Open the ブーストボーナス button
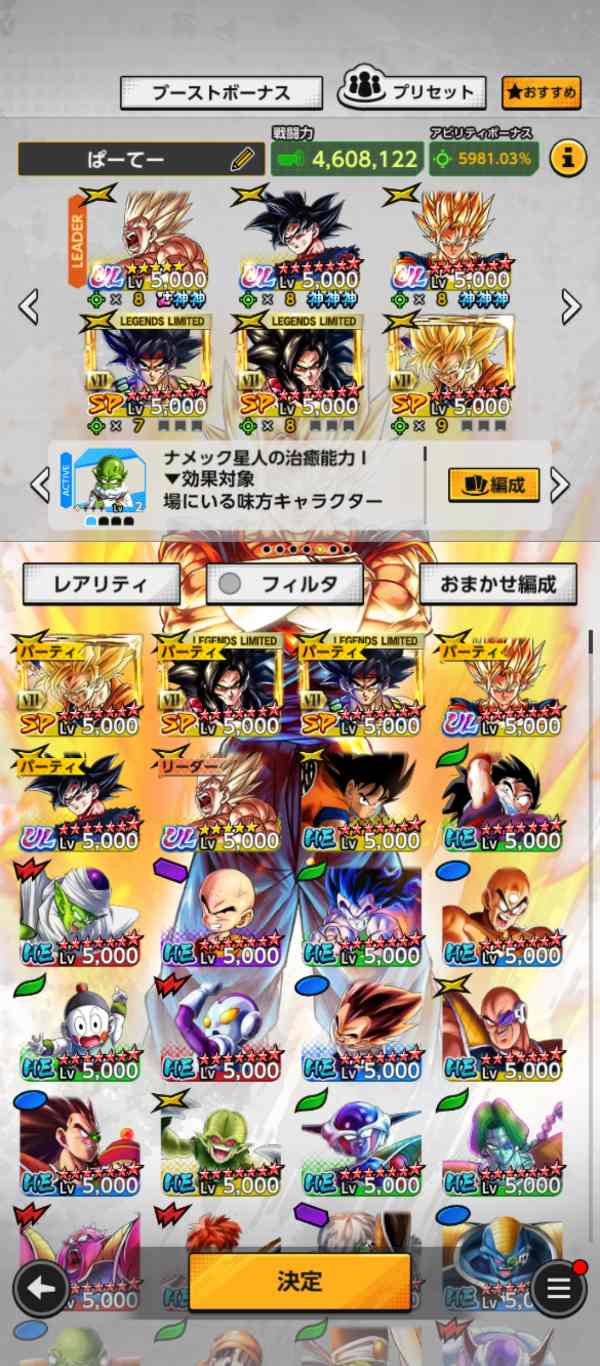This screenshot has width=600, height=1366. tap(221, 93)
